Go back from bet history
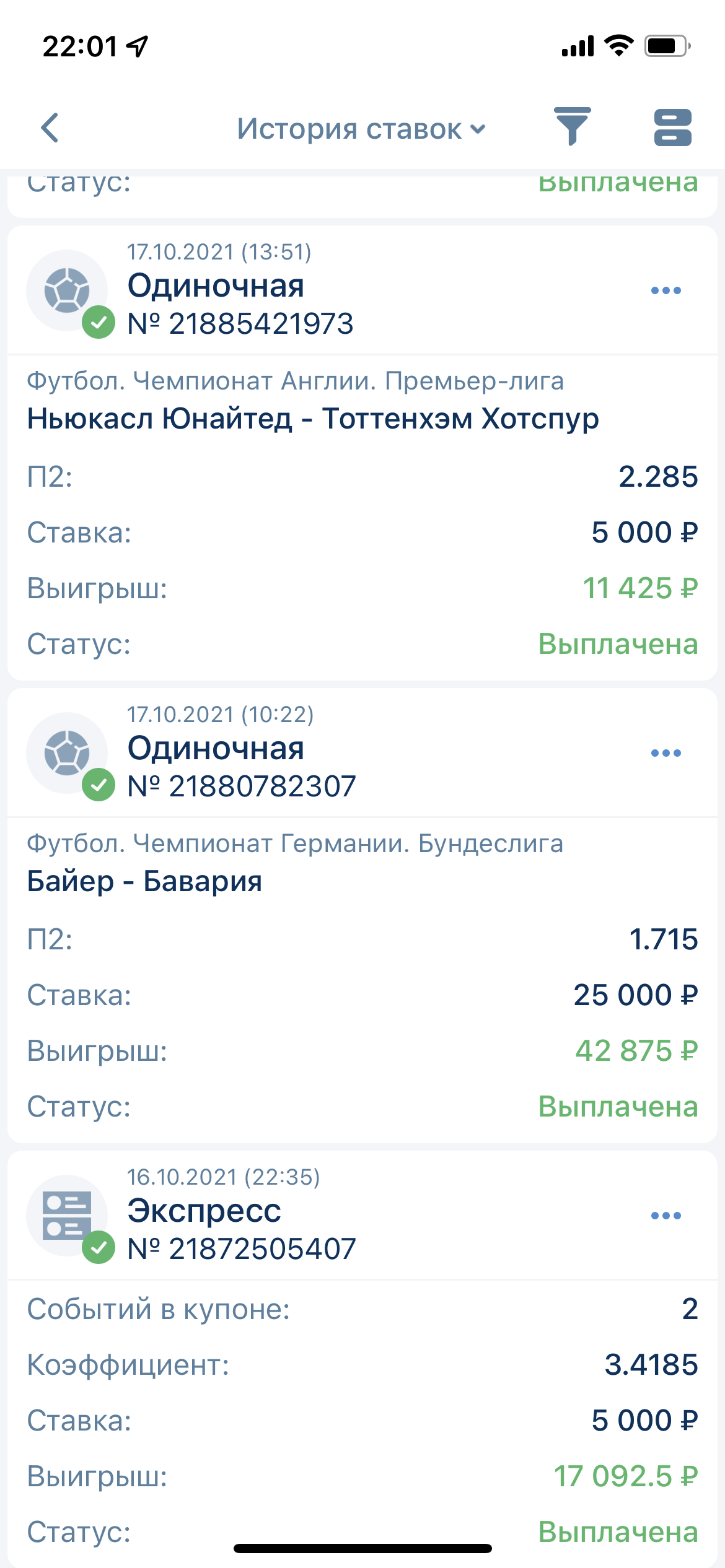Screen dimensions: 725x1568 50,128
